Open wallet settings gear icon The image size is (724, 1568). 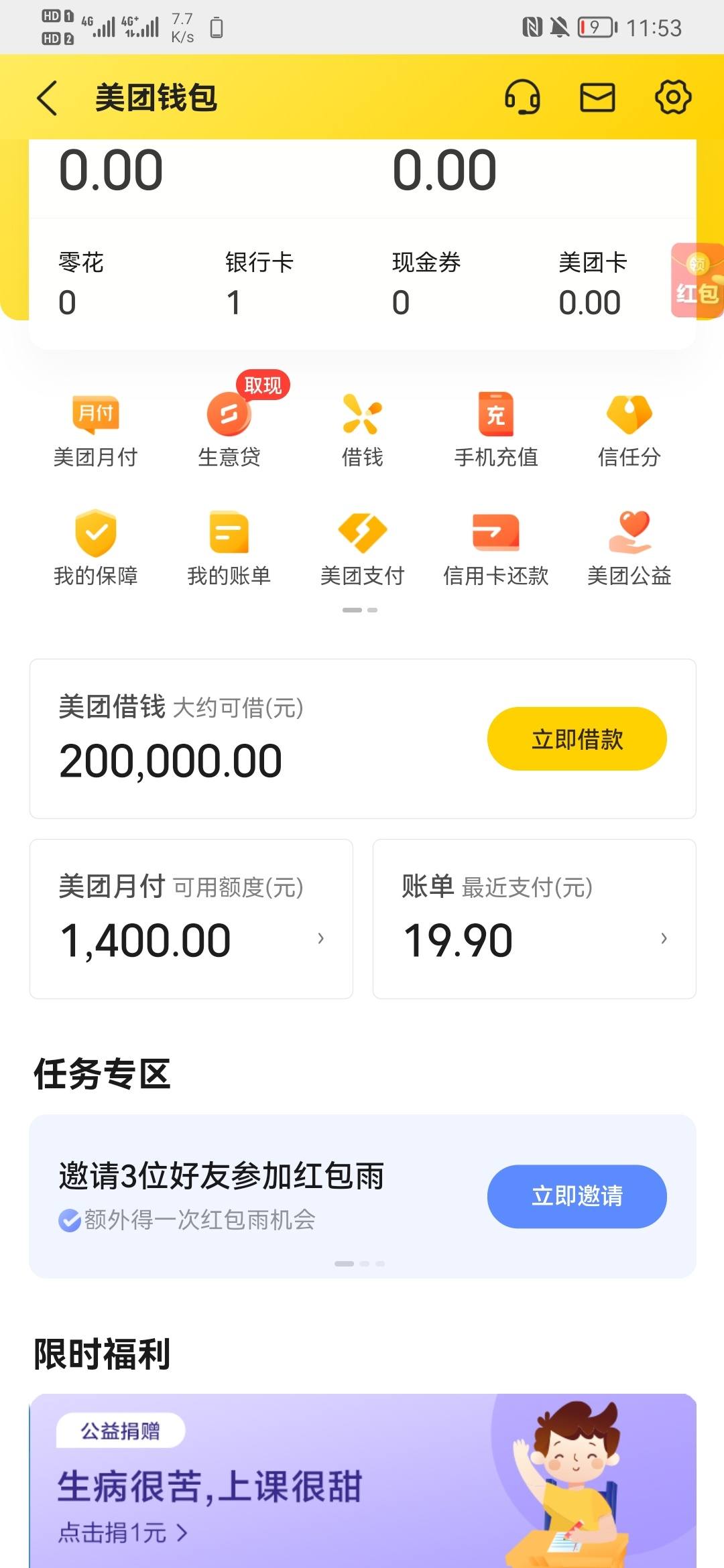click(x=673, y=97)
